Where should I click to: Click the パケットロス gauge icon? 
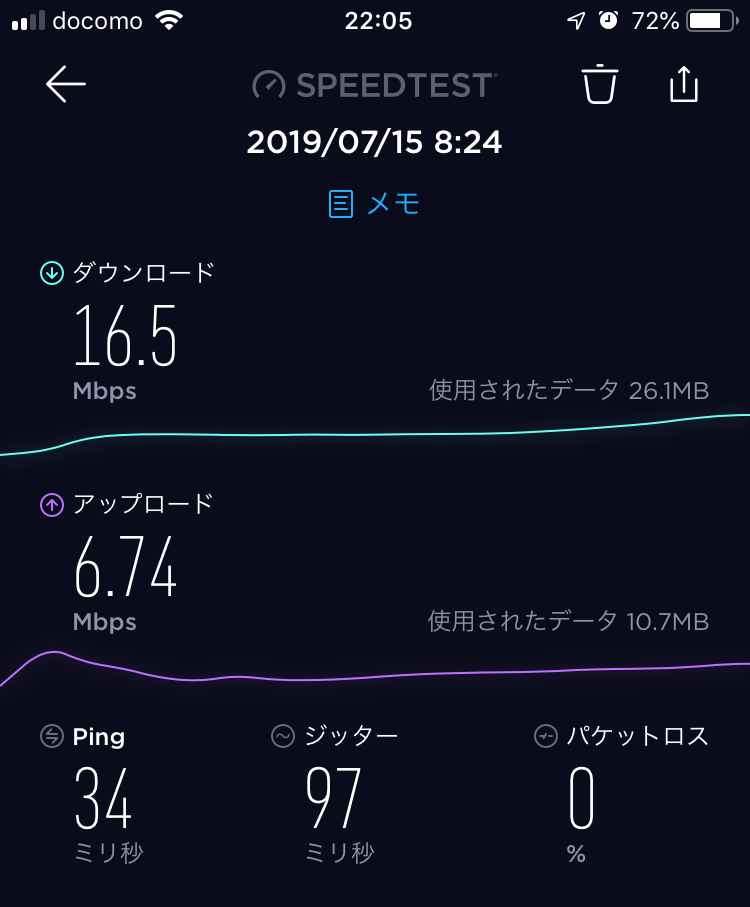click(x=544, y=737)
